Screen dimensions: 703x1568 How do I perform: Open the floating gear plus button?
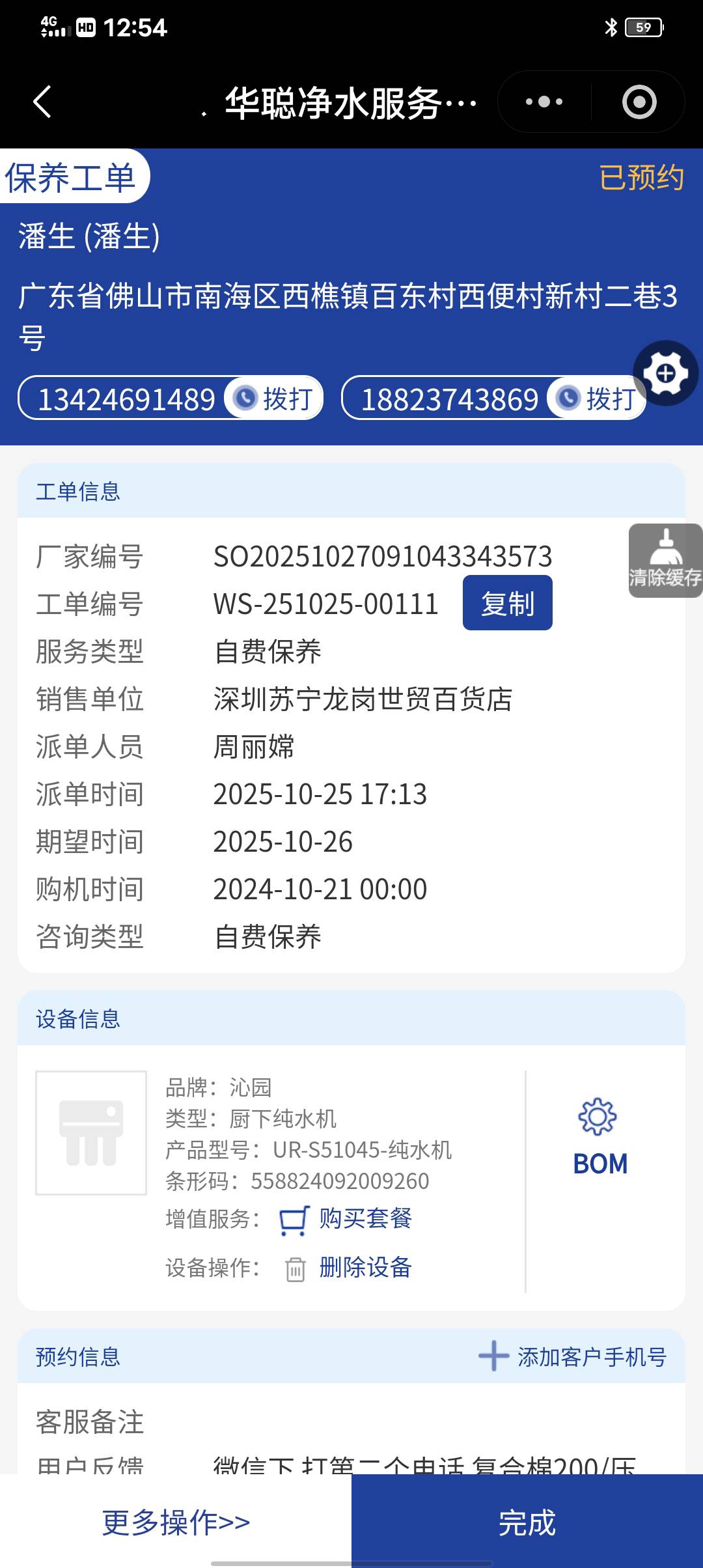(665, 374)
